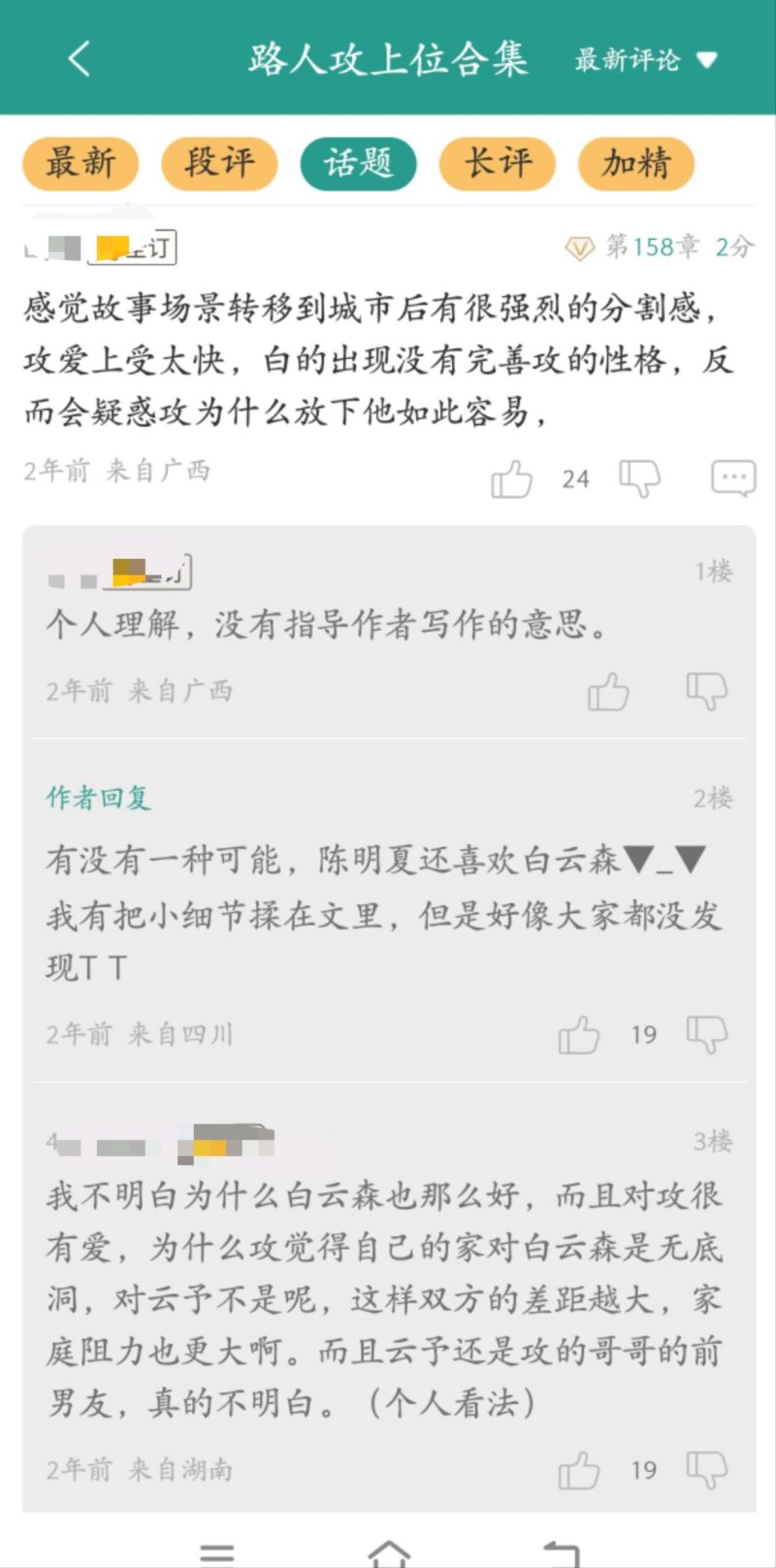Select the 话题 filter chip
The image size is (776, 1568).
(358, 163)
